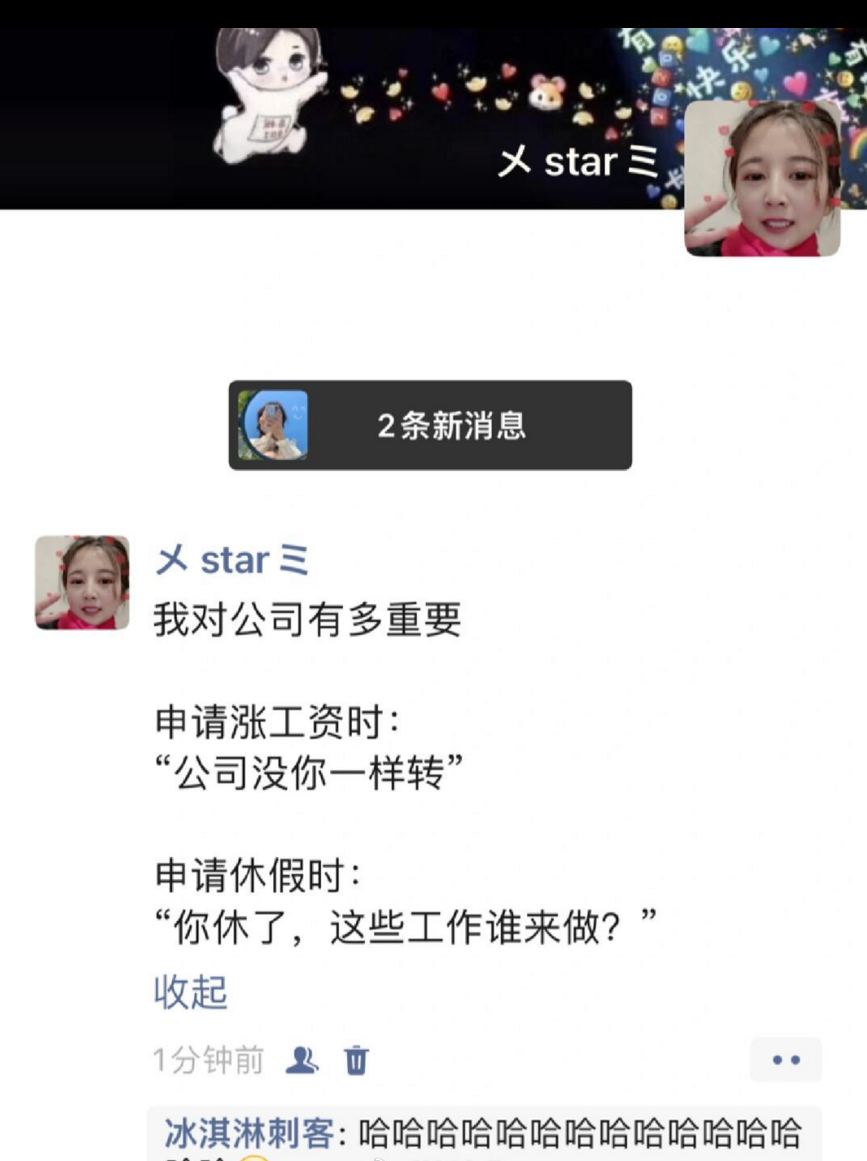Collapse the post with 收起
The image size is (867, 1161).
[x=190, y=992]
